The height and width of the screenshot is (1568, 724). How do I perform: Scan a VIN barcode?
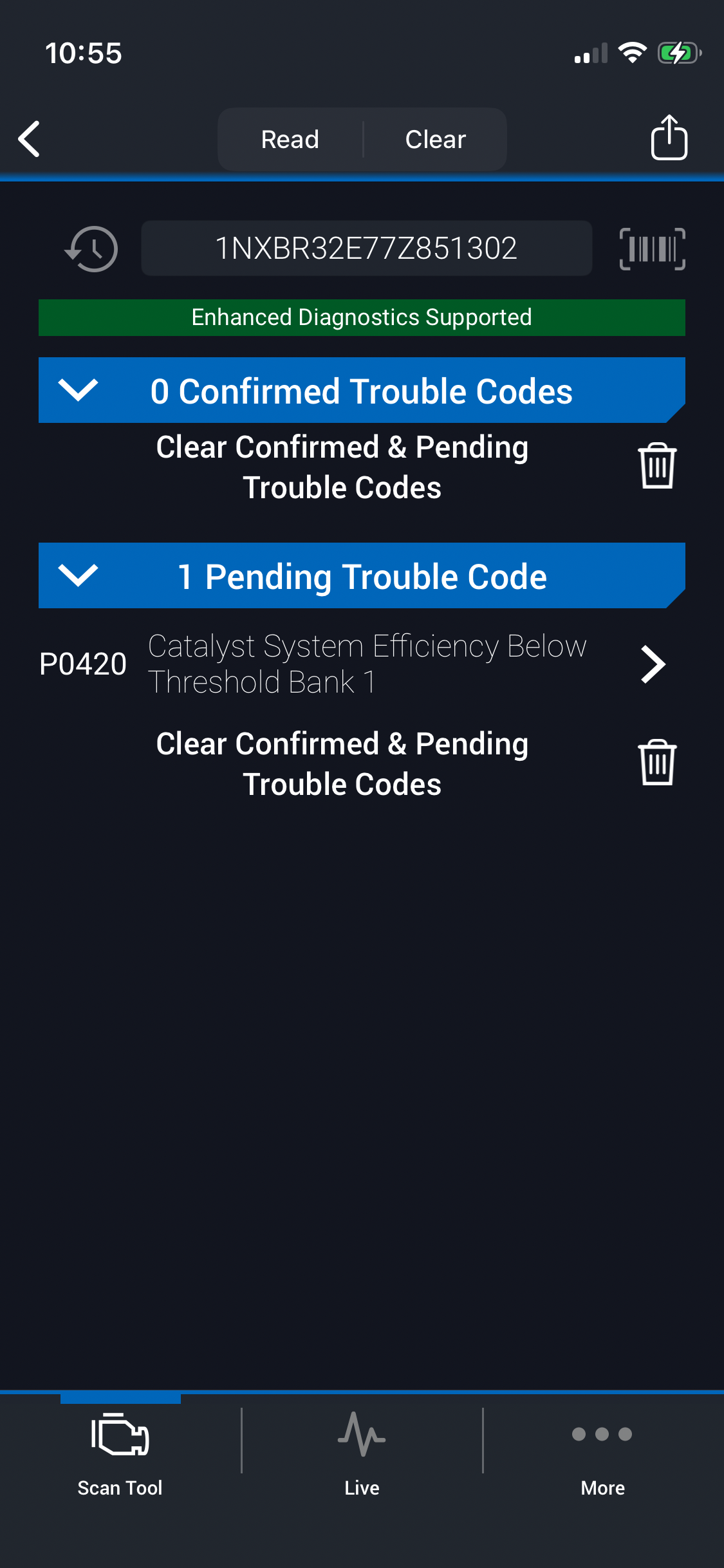coord(652,248)
